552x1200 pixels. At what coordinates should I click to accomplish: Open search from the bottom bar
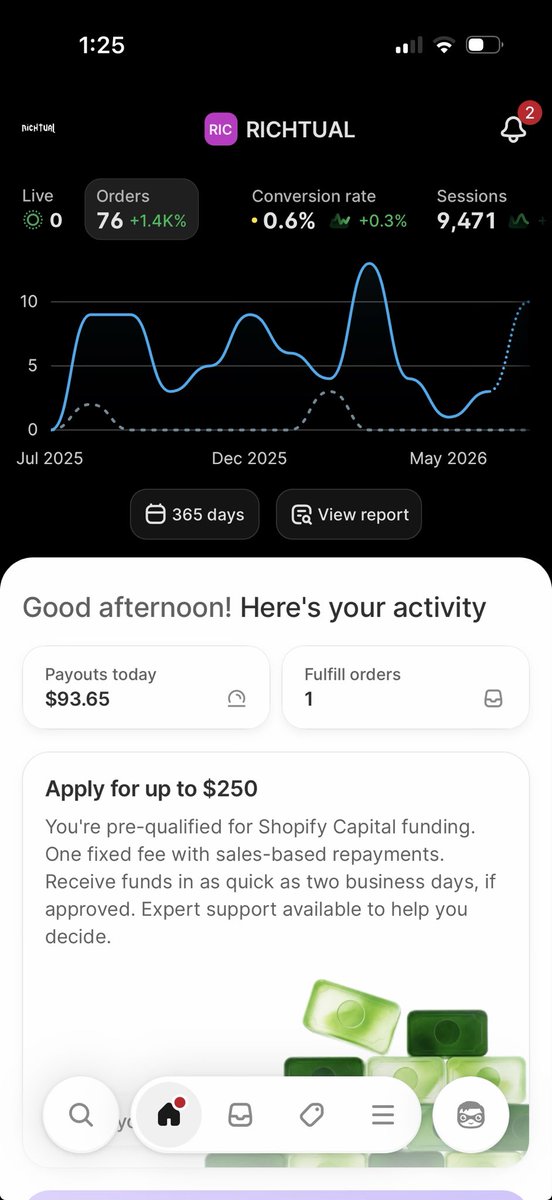coord(81,1114)
